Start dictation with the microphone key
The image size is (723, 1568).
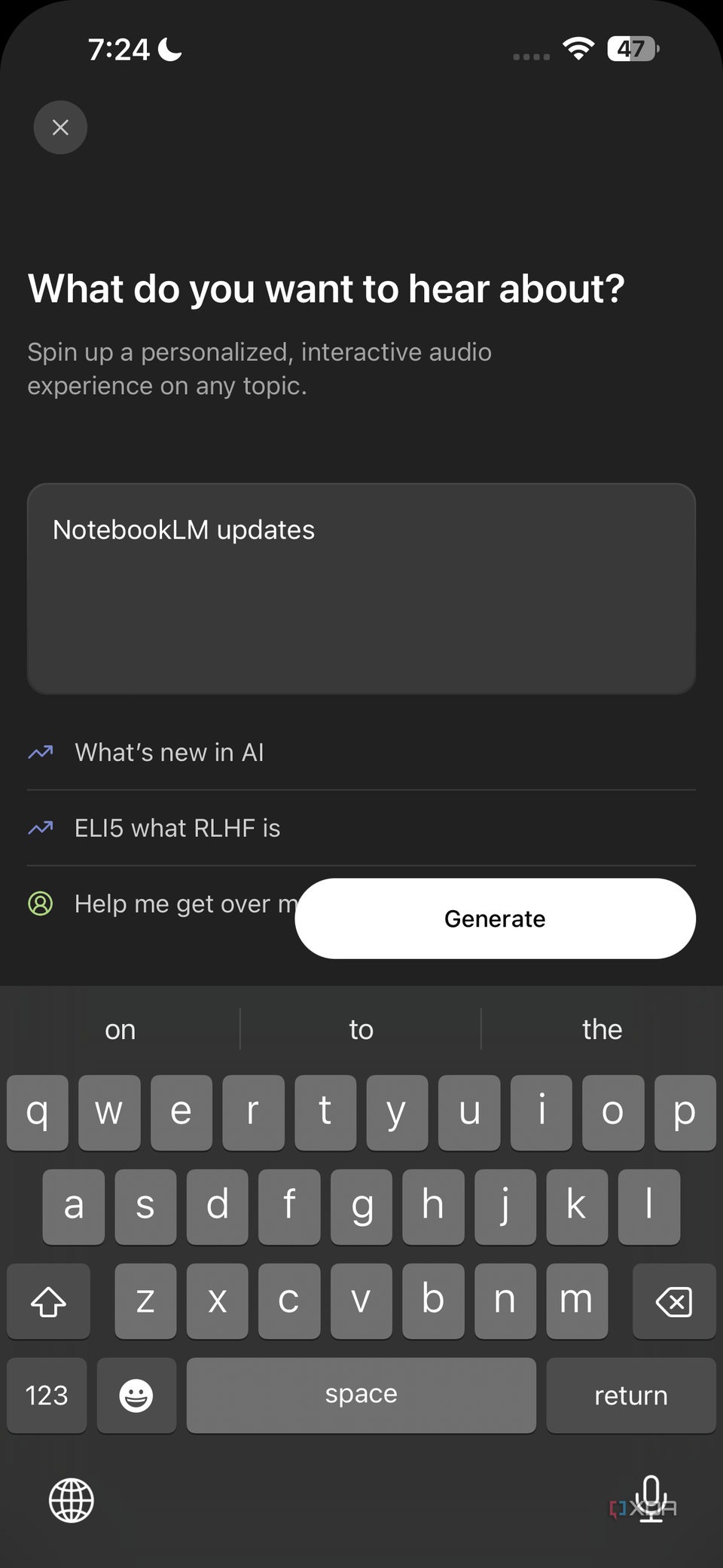tap(651, 1499)
